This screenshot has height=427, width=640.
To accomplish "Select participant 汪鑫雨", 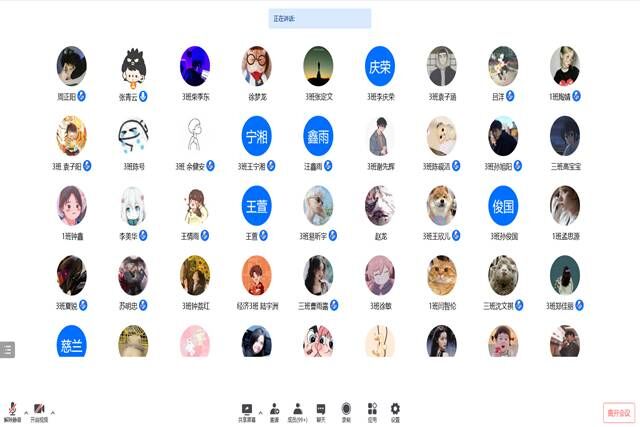I will [318, 135].
